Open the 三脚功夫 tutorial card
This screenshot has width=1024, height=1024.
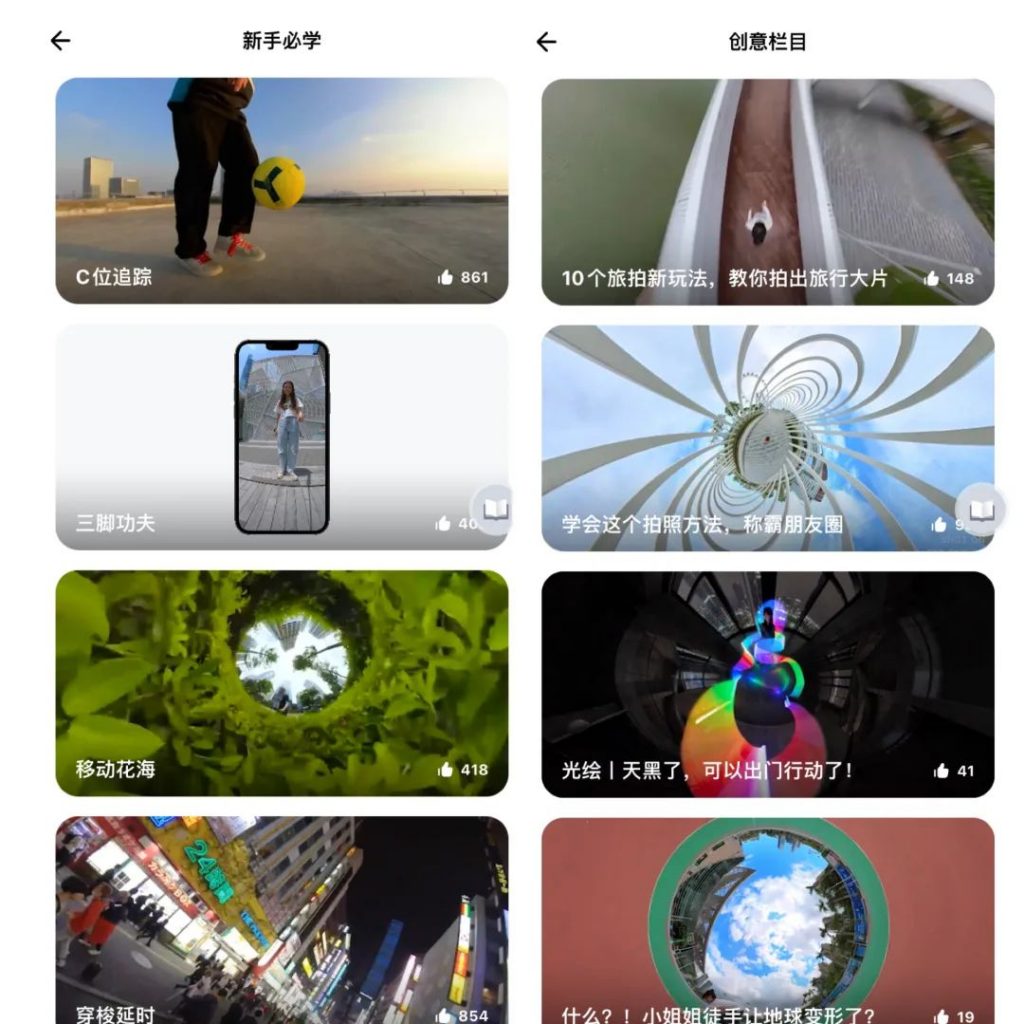(281, 436)
